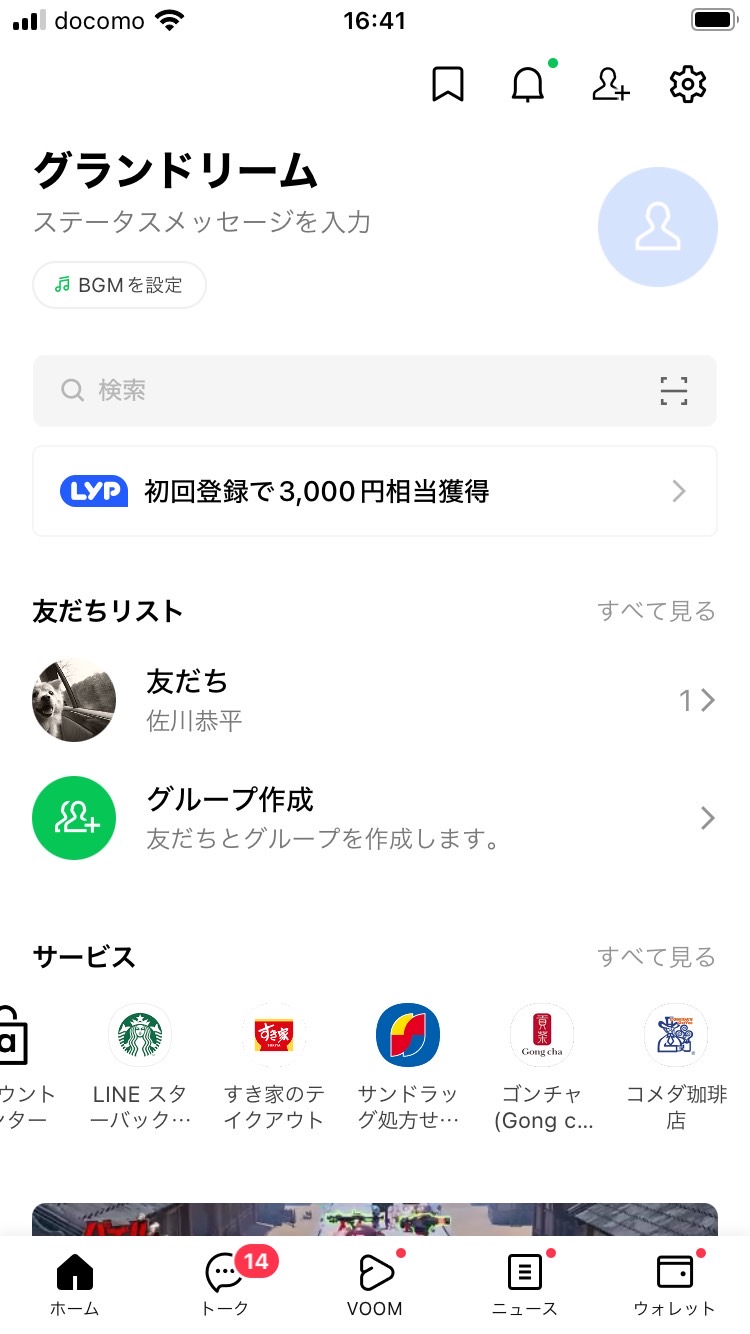Open the QR code scanner icon
750x1334 pixels.
tap(674, 390)
